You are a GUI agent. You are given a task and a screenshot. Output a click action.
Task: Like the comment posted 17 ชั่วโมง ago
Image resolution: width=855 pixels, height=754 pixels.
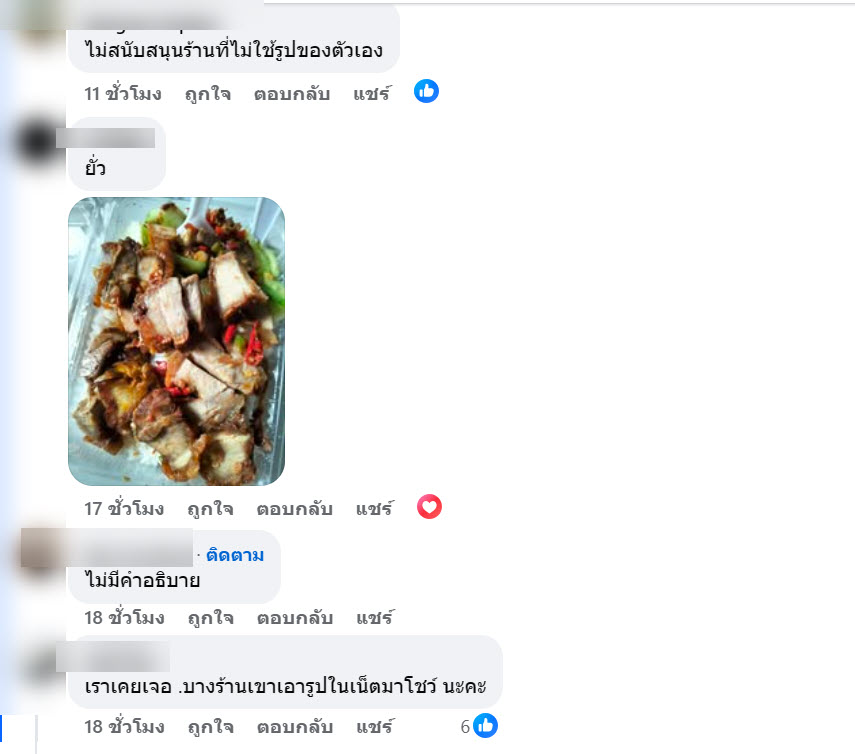(x=210, y=508)
